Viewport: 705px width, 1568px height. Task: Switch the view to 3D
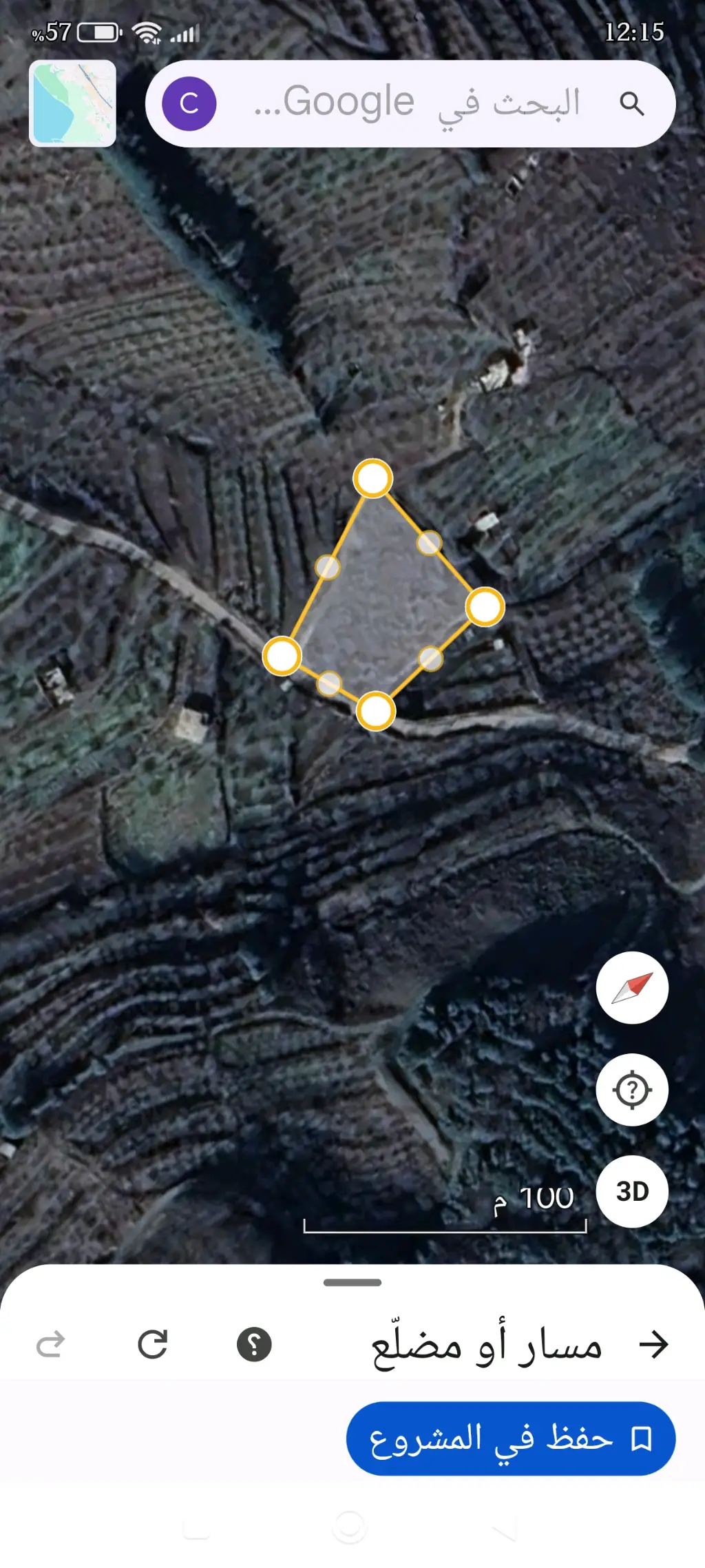[632, 1191]
